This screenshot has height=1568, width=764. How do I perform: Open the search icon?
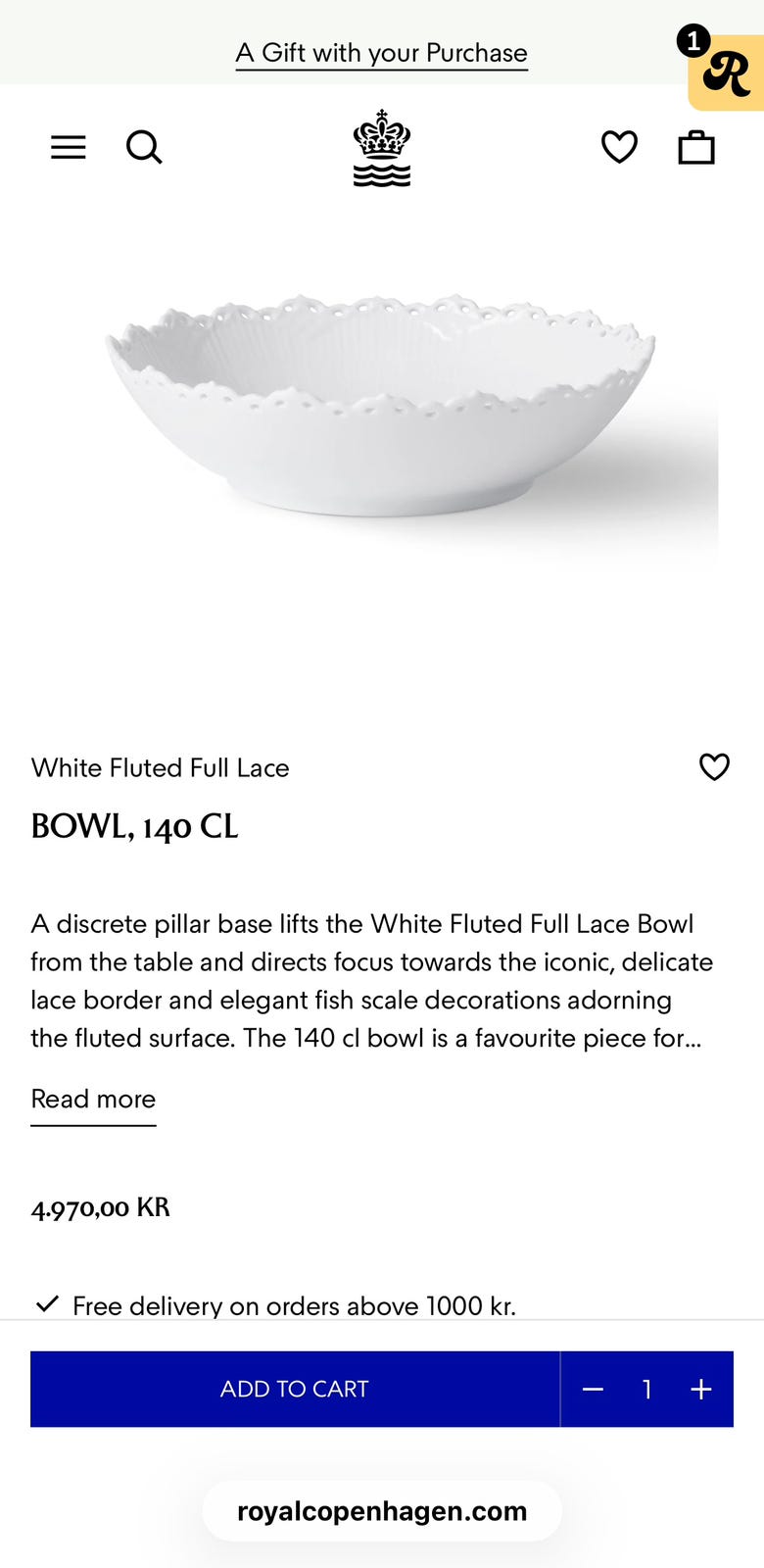click(144, 147)
